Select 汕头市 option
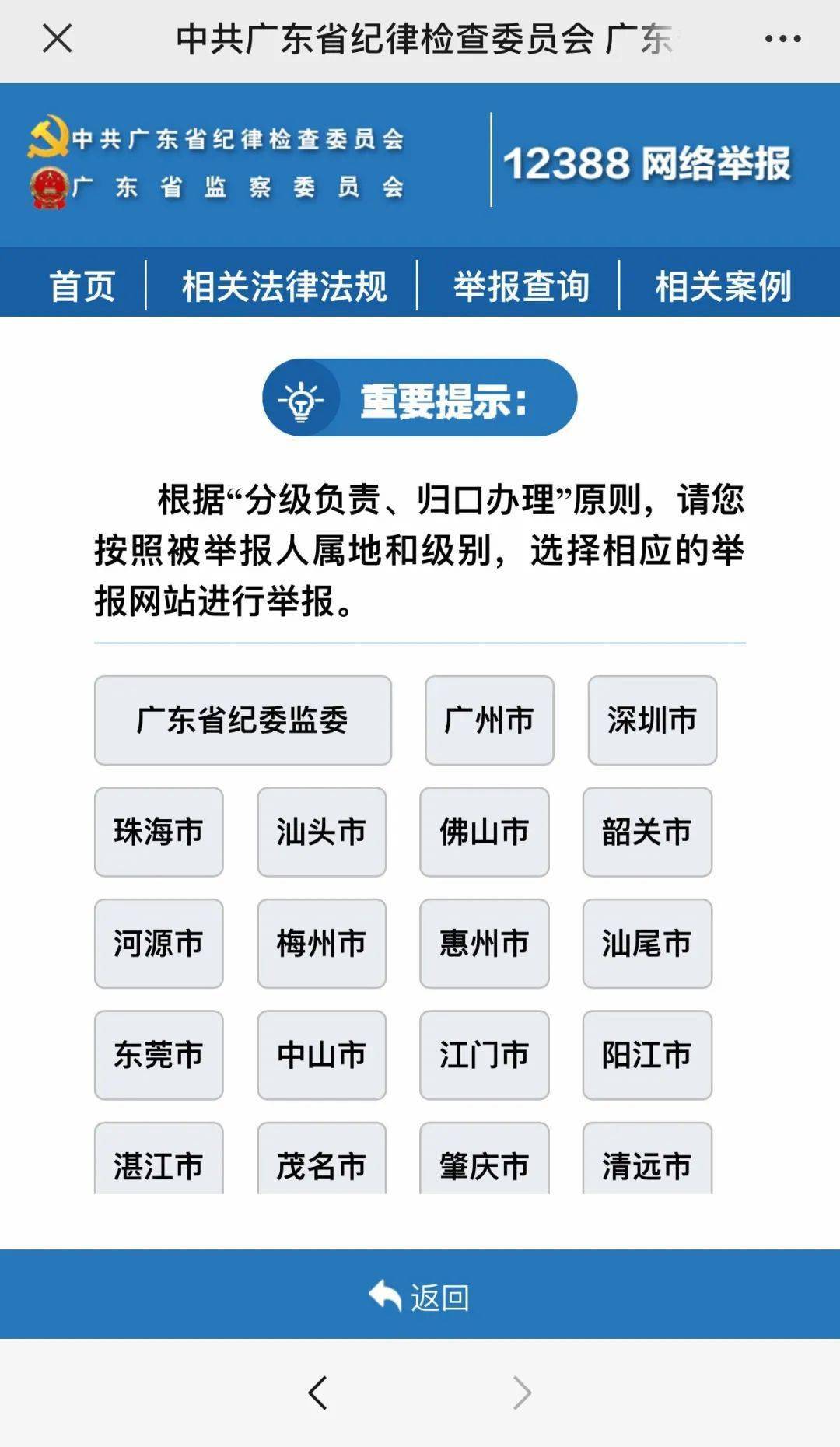Screen dimensions: 840x1447 (320, 832)
